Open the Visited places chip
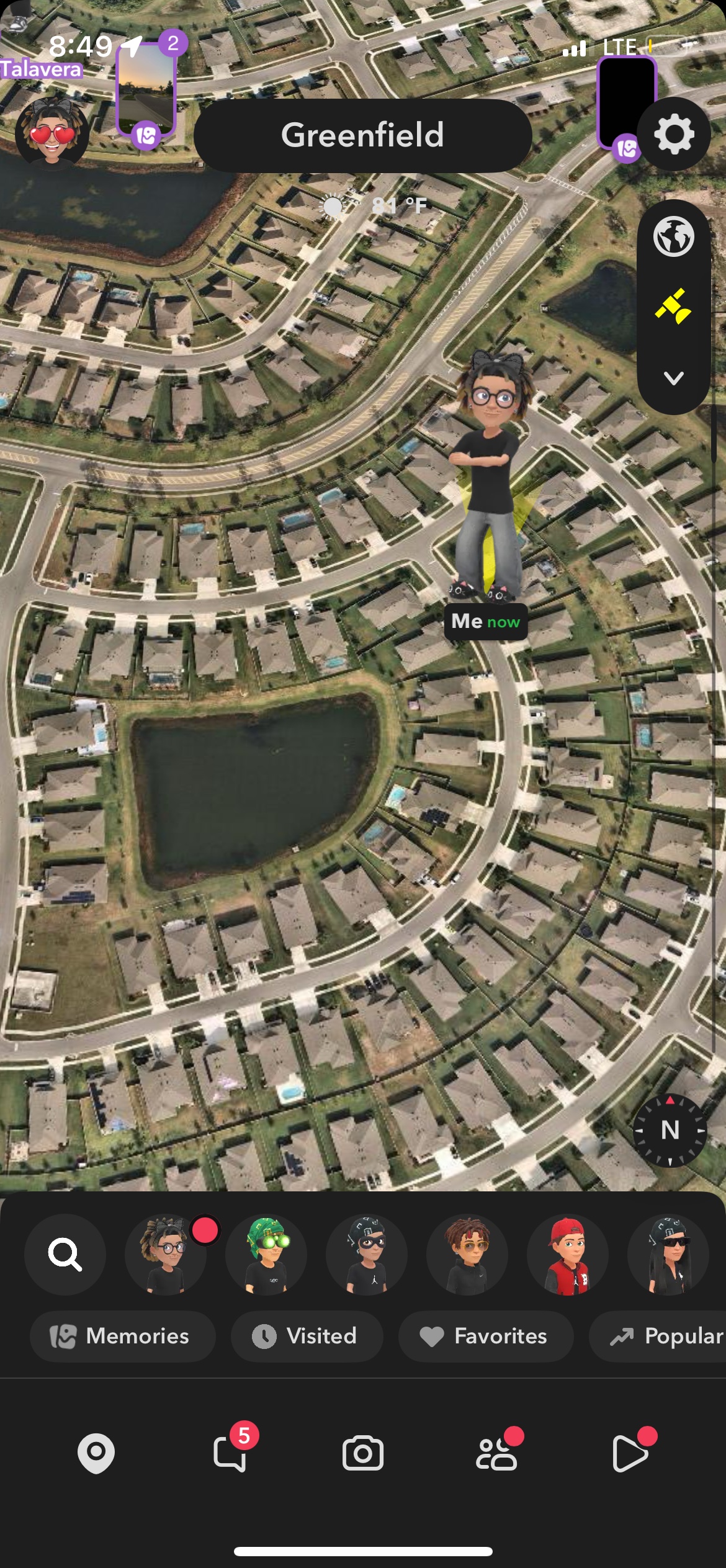 click(307, 1336)
